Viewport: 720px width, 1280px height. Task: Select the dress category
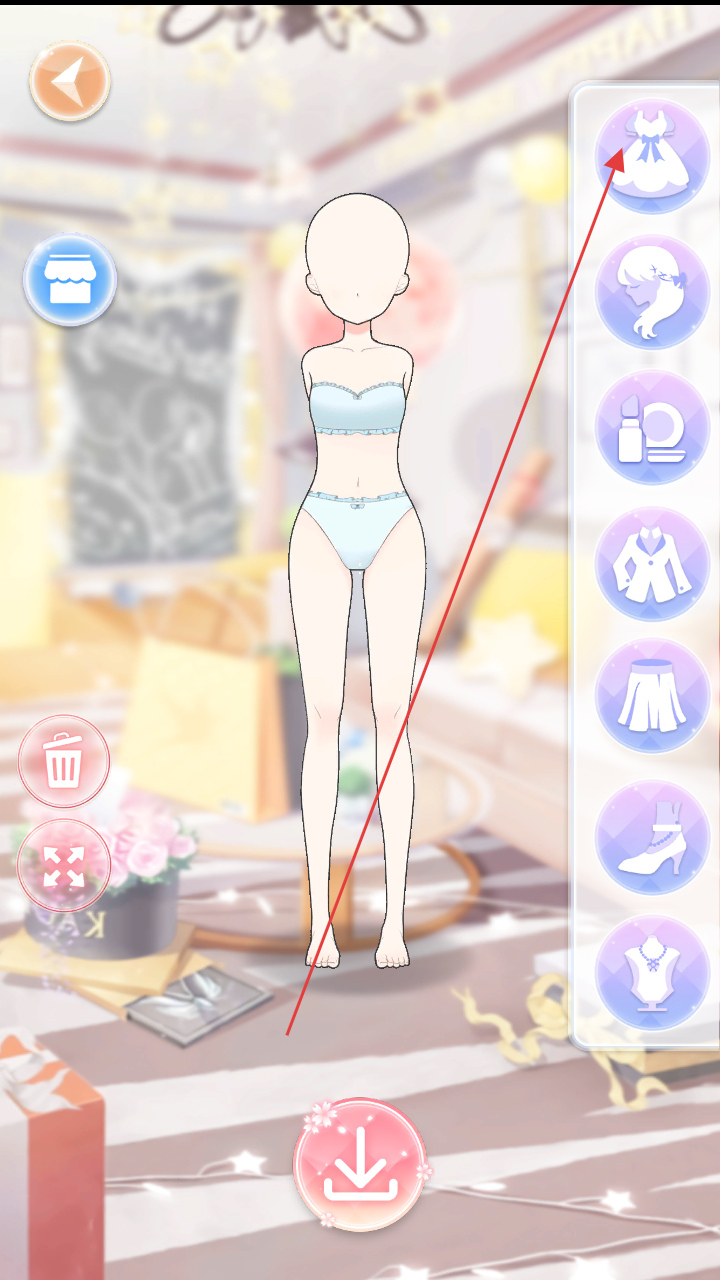pos(652,156)
